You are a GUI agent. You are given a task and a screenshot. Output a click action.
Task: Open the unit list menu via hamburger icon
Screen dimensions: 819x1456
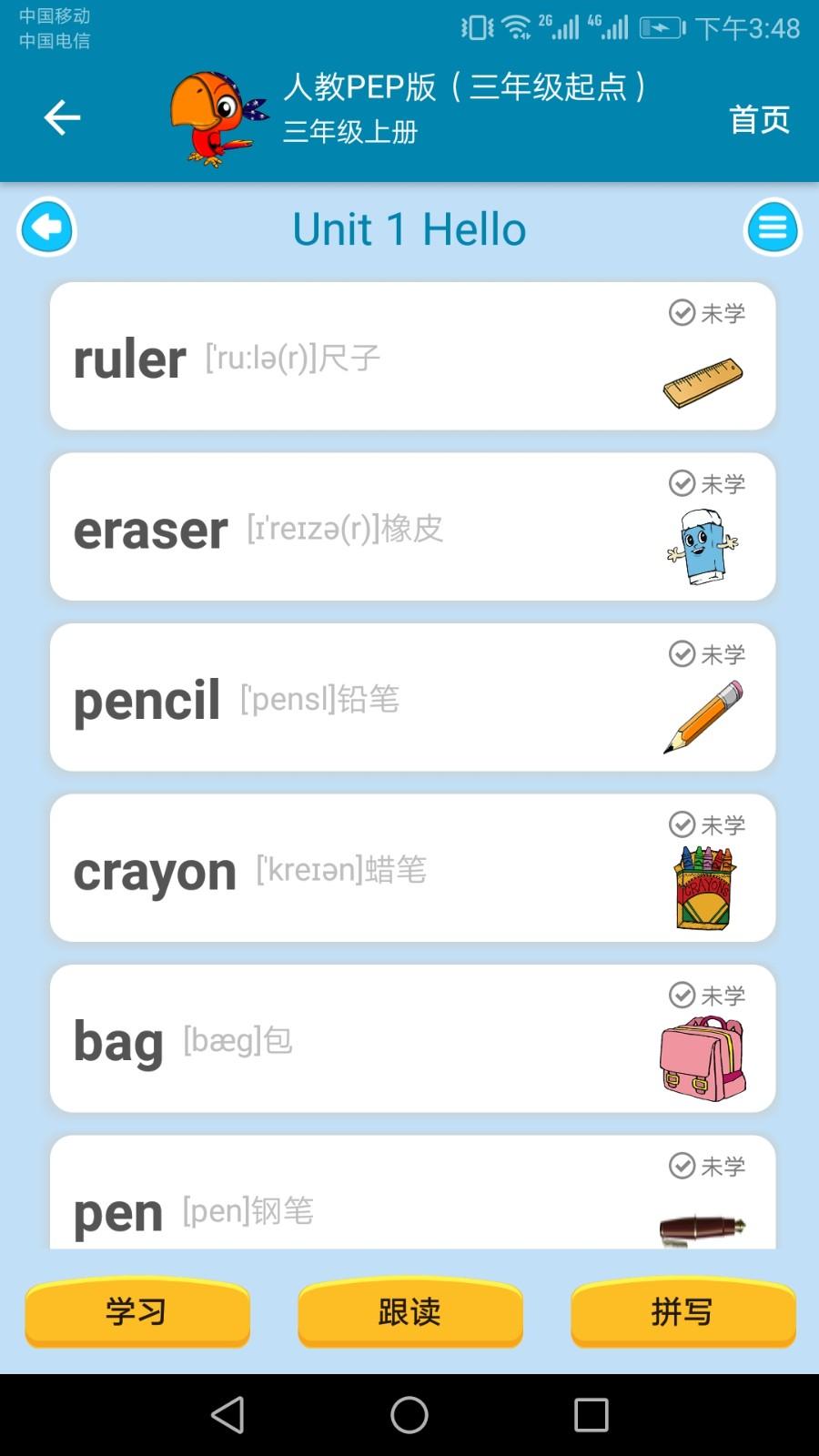tap(772, 227)
